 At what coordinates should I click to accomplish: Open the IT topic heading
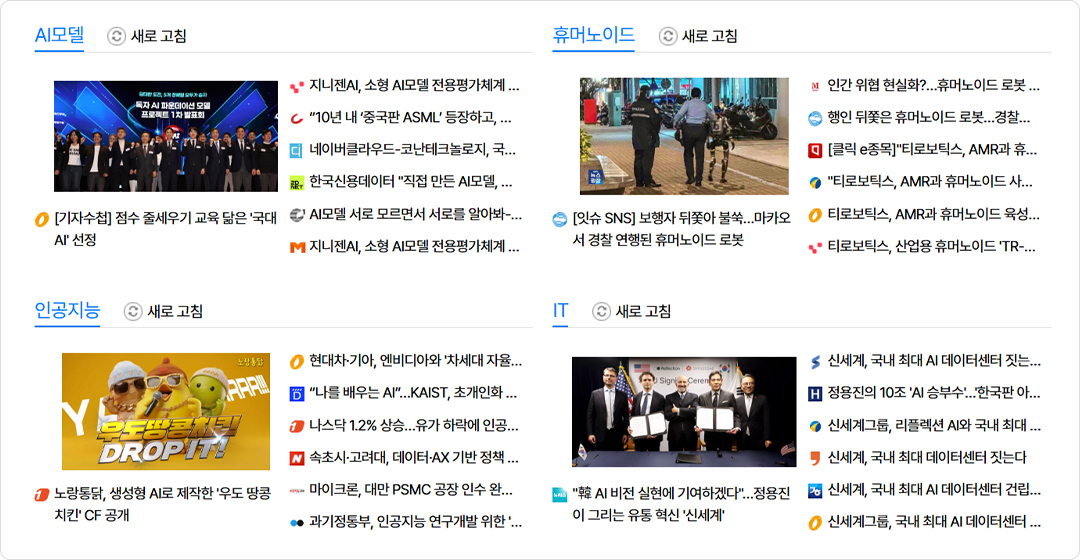560,311
